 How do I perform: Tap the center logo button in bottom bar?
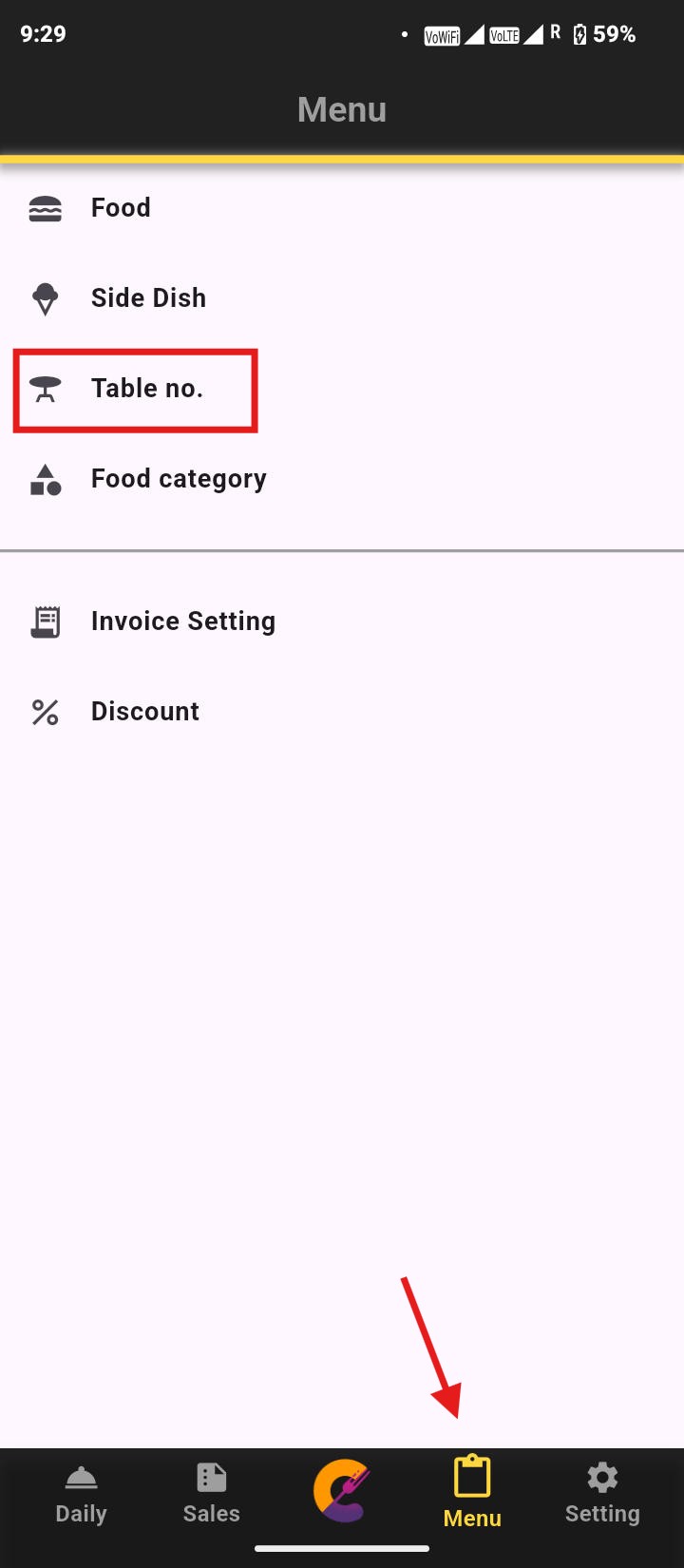342,1490
